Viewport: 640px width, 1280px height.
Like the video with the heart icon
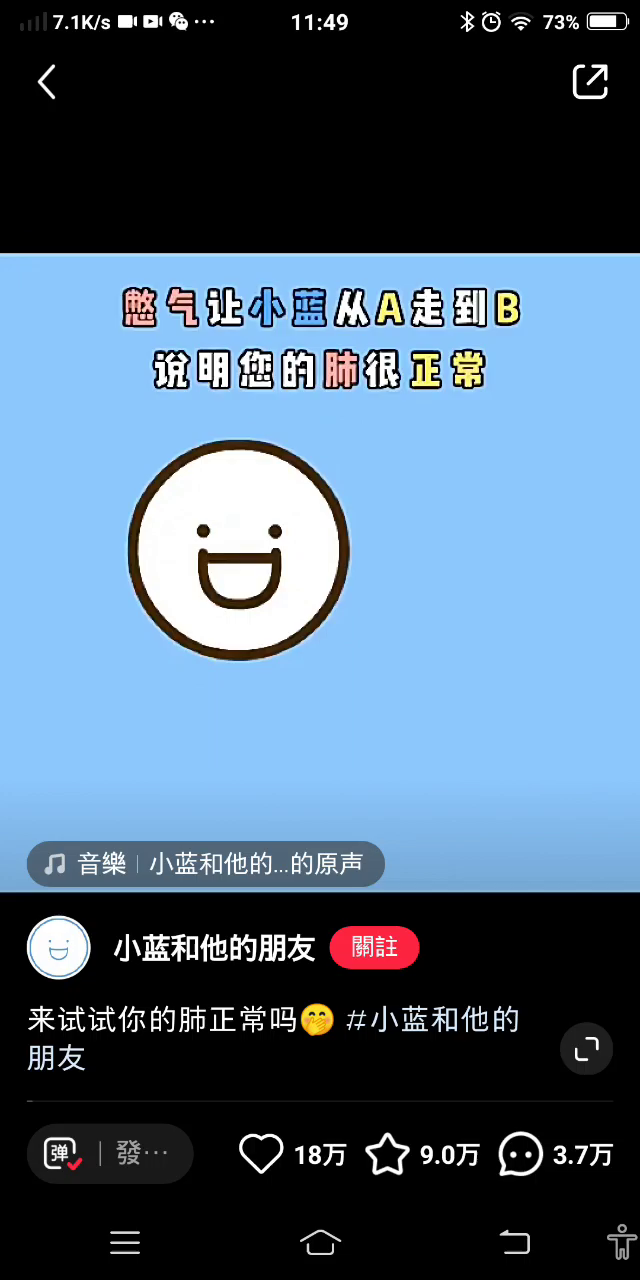coord(262,1154)
